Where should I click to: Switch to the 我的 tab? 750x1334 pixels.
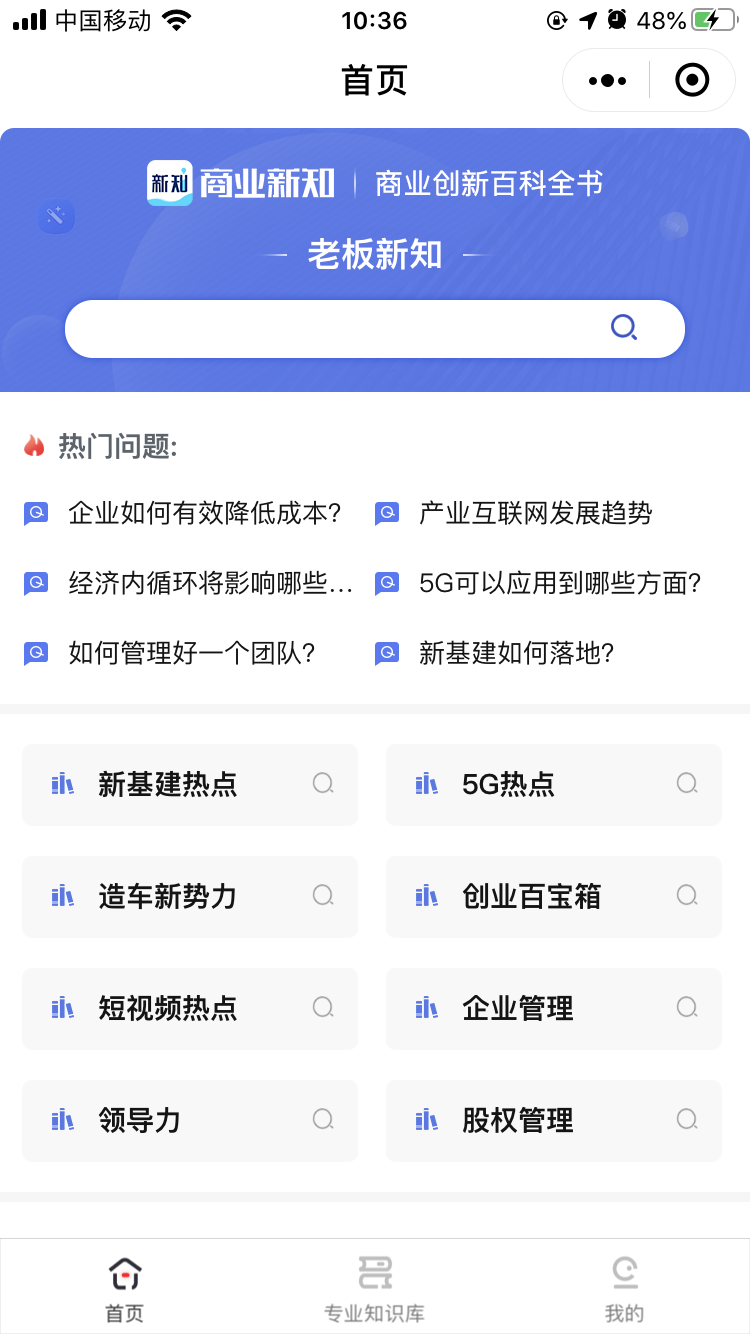point(625,1288)
